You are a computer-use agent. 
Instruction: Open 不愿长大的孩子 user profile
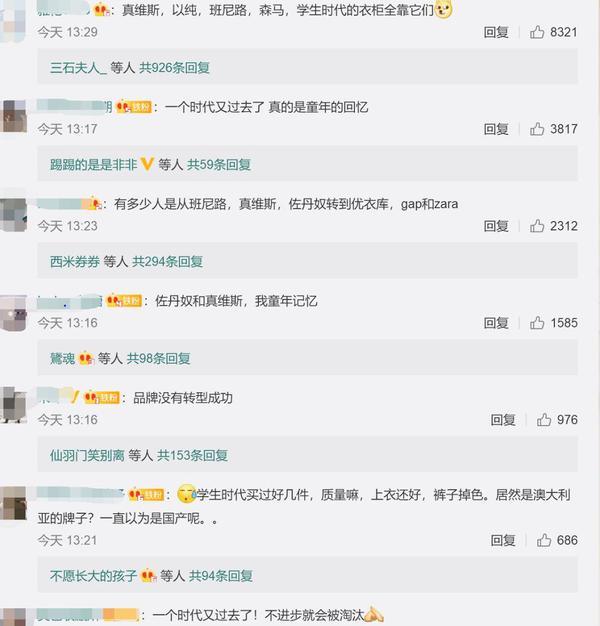tap(93, 576)
